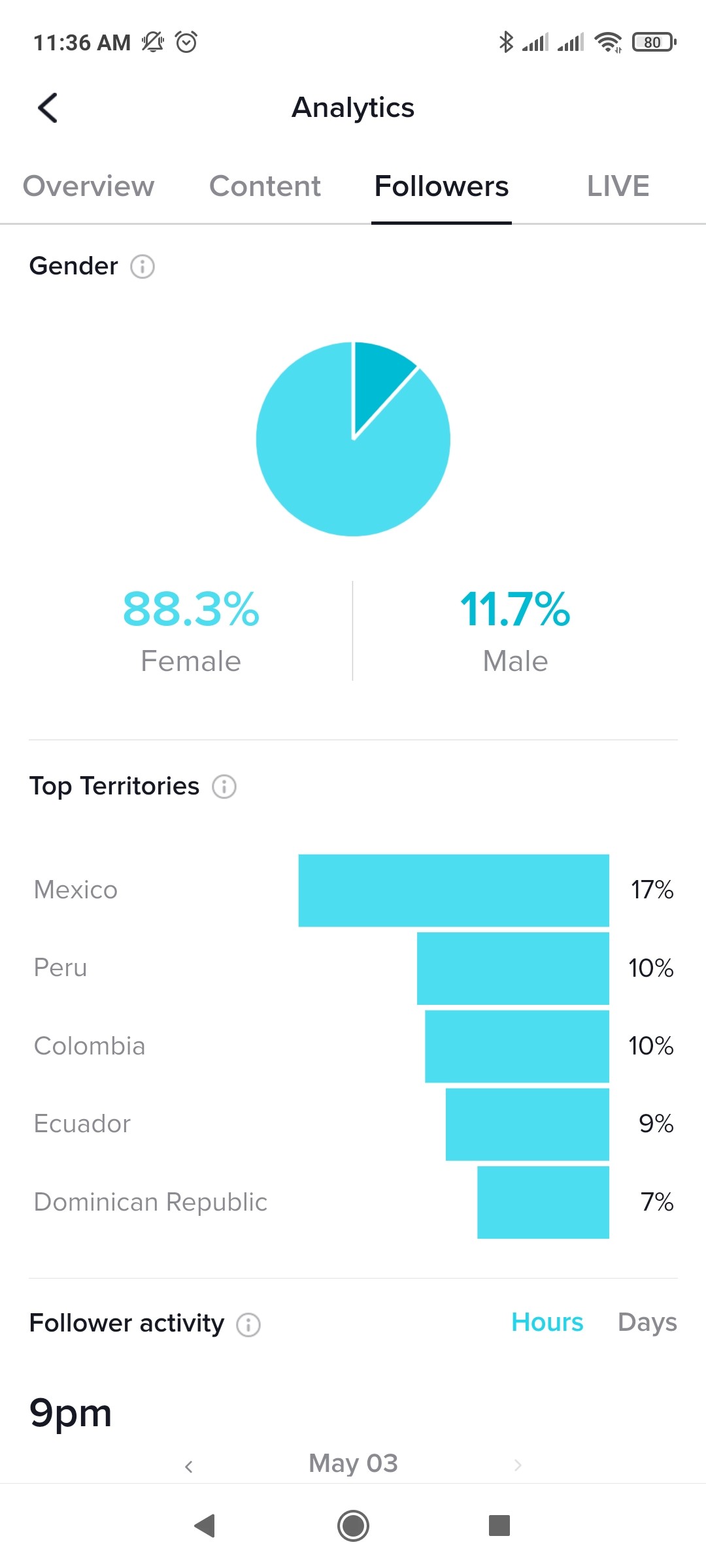Show follower activity by Hours
The height and width of the screenshot is (1568, 706).
pos(547,1322)
